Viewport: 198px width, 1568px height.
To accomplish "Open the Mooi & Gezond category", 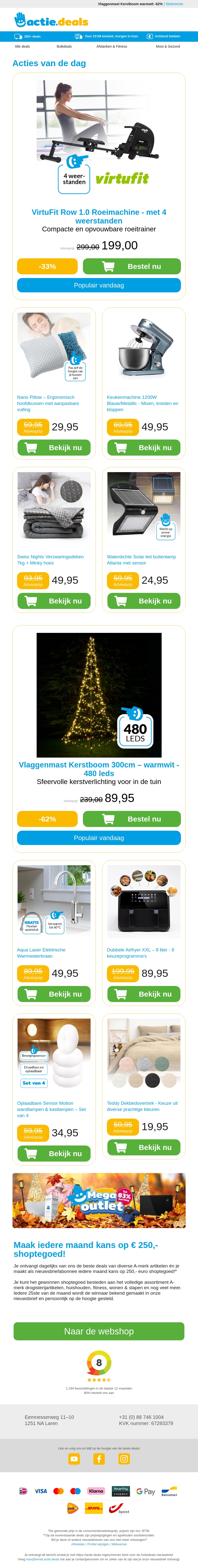I will (x=168, y=46).
